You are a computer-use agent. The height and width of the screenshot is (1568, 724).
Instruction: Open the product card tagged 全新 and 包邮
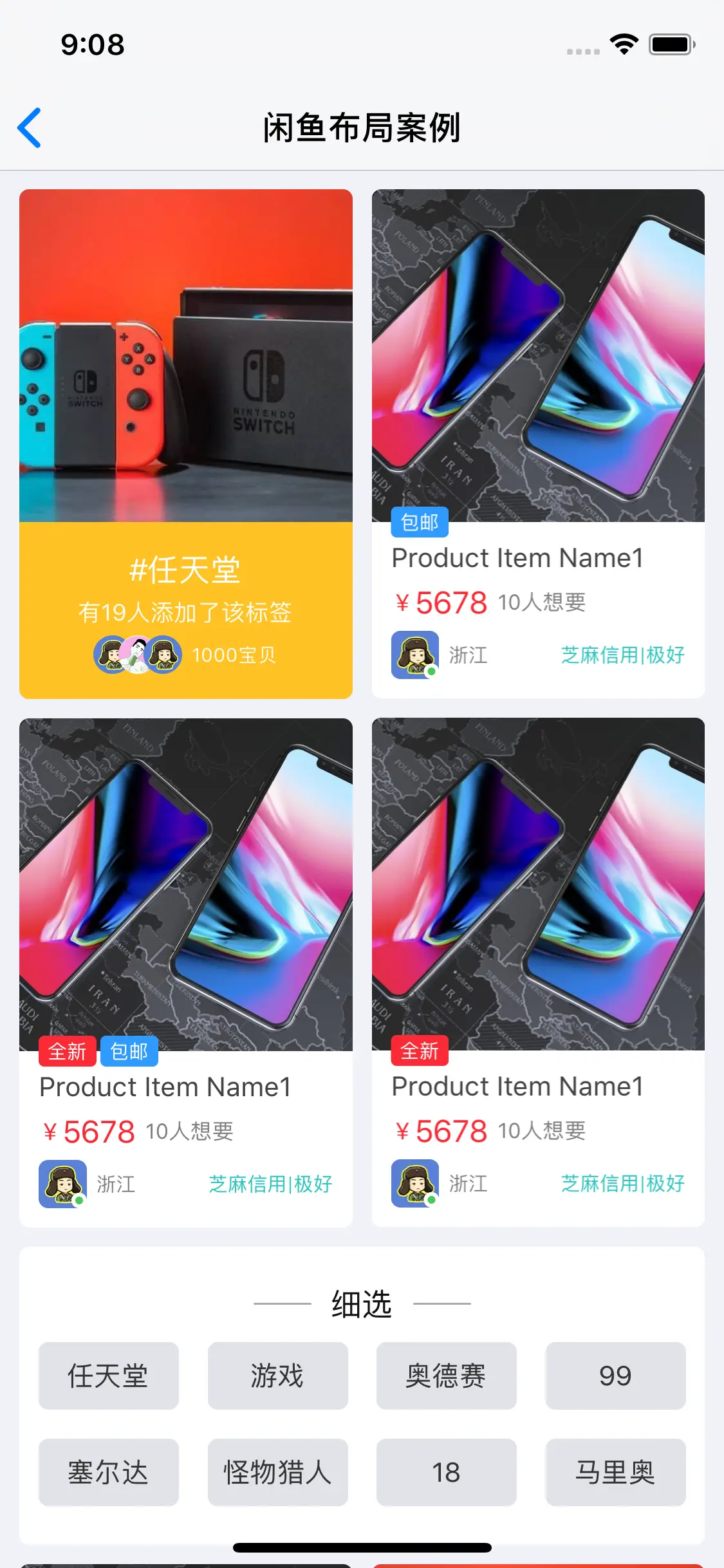click(185, 972)
